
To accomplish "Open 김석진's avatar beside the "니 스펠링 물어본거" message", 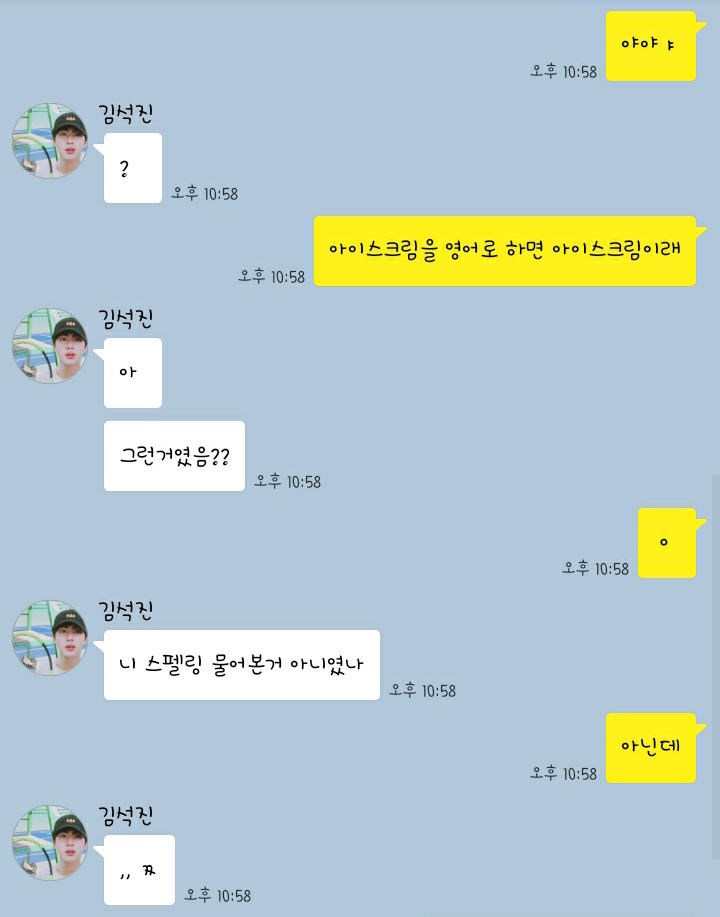I will tap(50, 638).
